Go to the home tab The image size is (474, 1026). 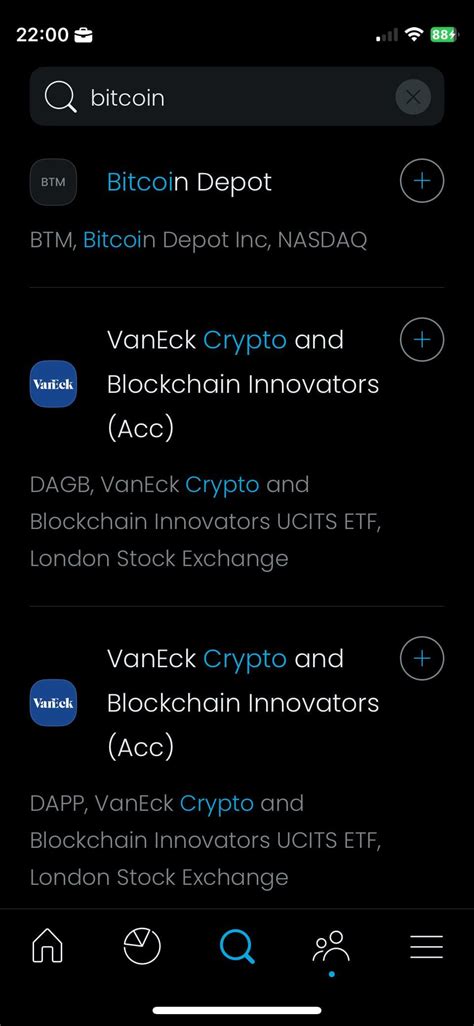pyautogui.click(x=48, y=946)
